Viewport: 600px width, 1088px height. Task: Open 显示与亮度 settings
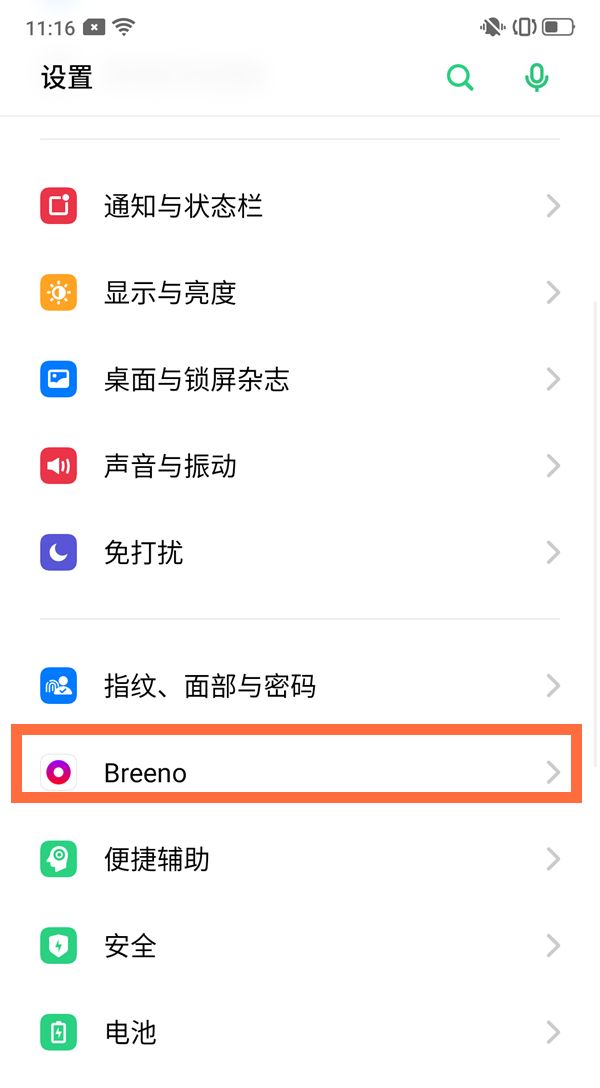(x=300, y=293)
